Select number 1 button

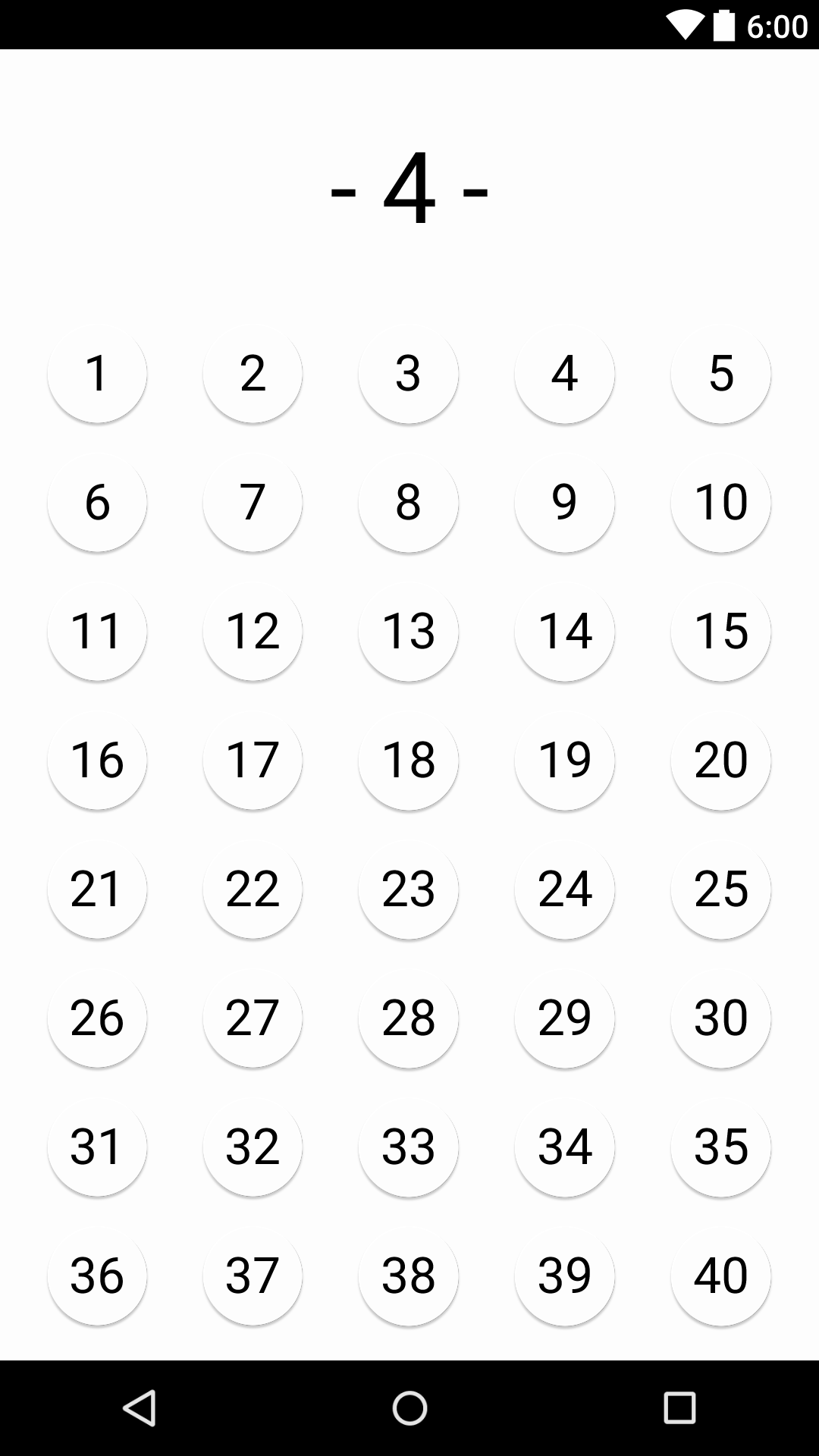[x=97, y=373]
